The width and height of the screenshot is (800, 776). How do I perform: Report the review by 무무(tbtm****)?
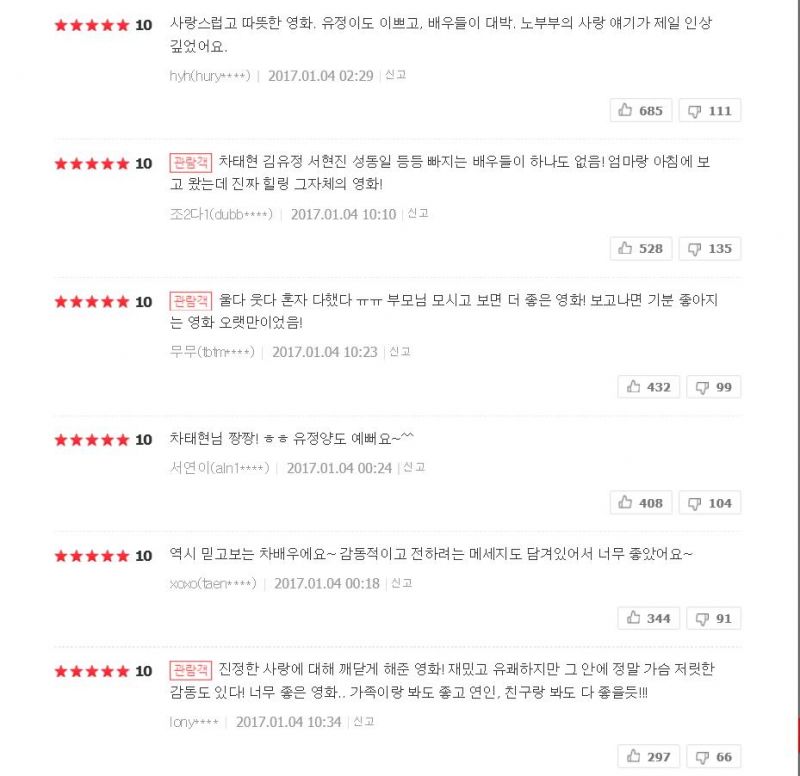[x=400, y=351]
